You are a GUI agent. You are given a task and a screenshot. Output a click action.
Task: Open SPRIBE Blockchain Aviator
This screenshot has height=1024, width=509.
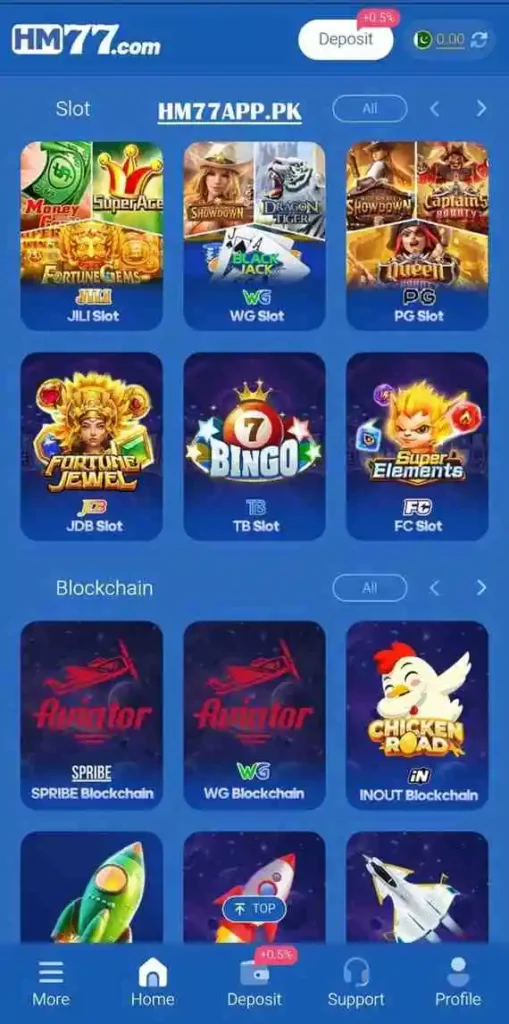(x=91, y=715)
